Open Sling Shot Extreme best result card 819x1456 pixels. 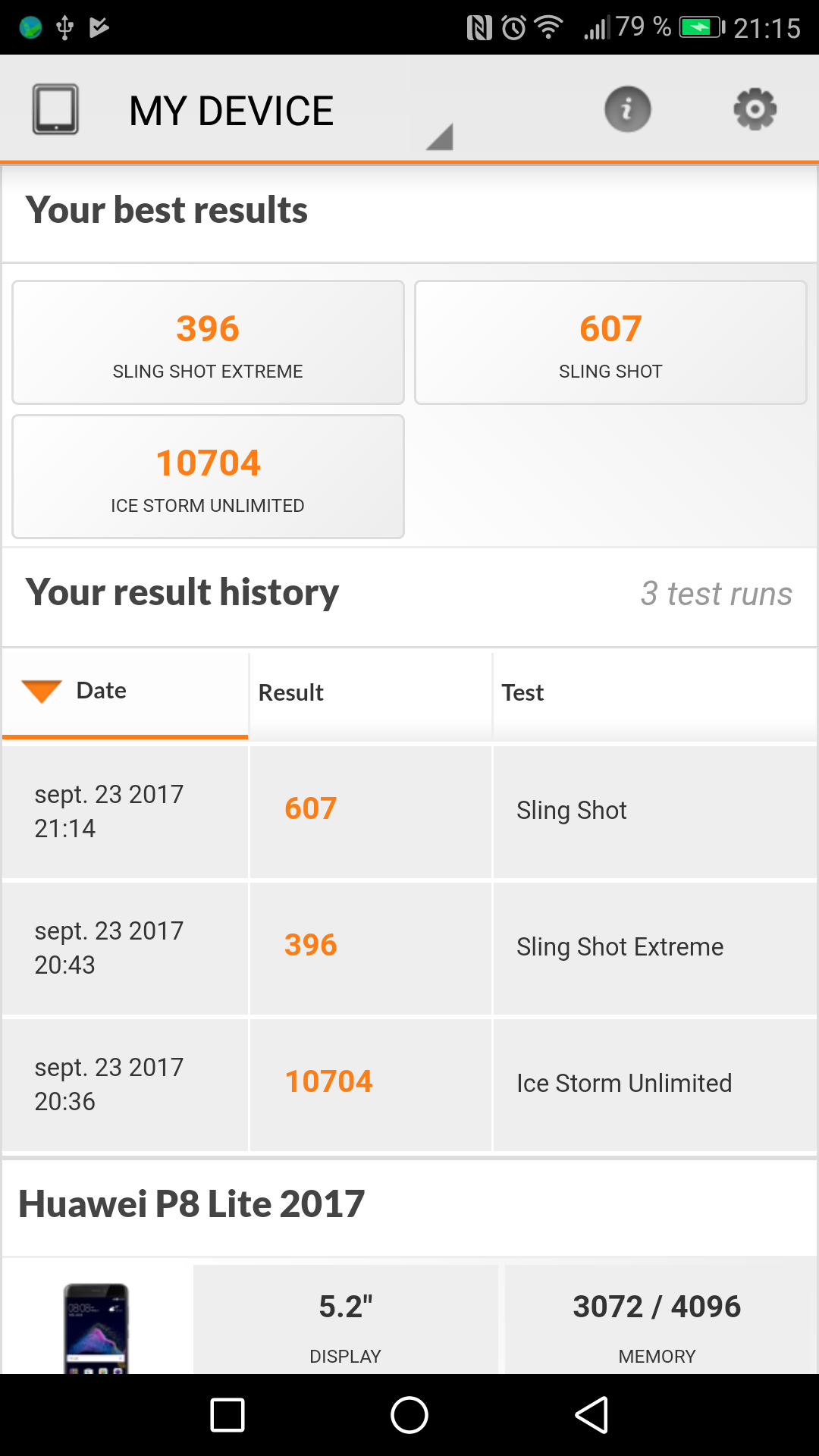pos(208,342)
